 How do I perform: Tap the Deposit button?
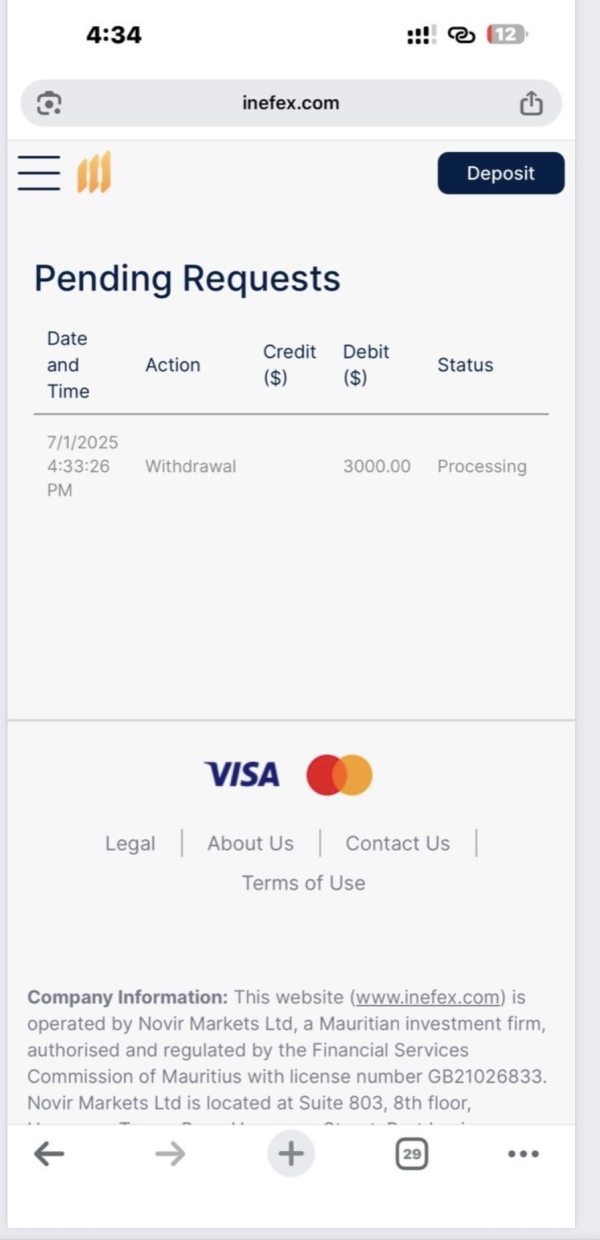pyautogui.click(x=500, y=173)
